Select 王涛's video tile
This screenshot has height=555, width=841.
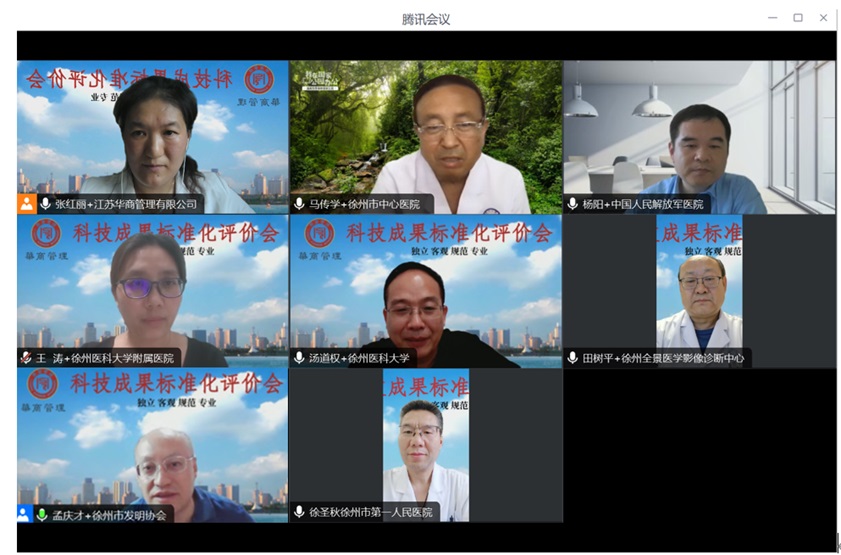pos(152,290)
